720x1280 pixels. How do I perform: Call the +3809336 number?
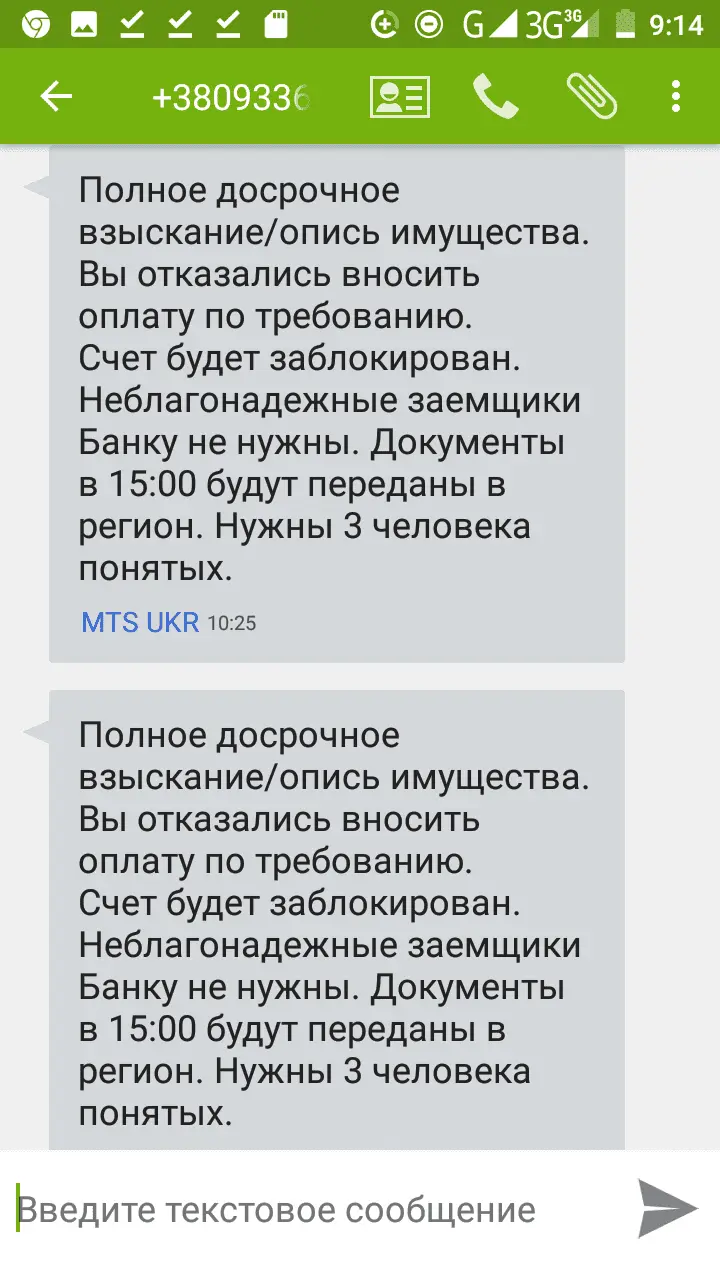click(x=495, y=97)
